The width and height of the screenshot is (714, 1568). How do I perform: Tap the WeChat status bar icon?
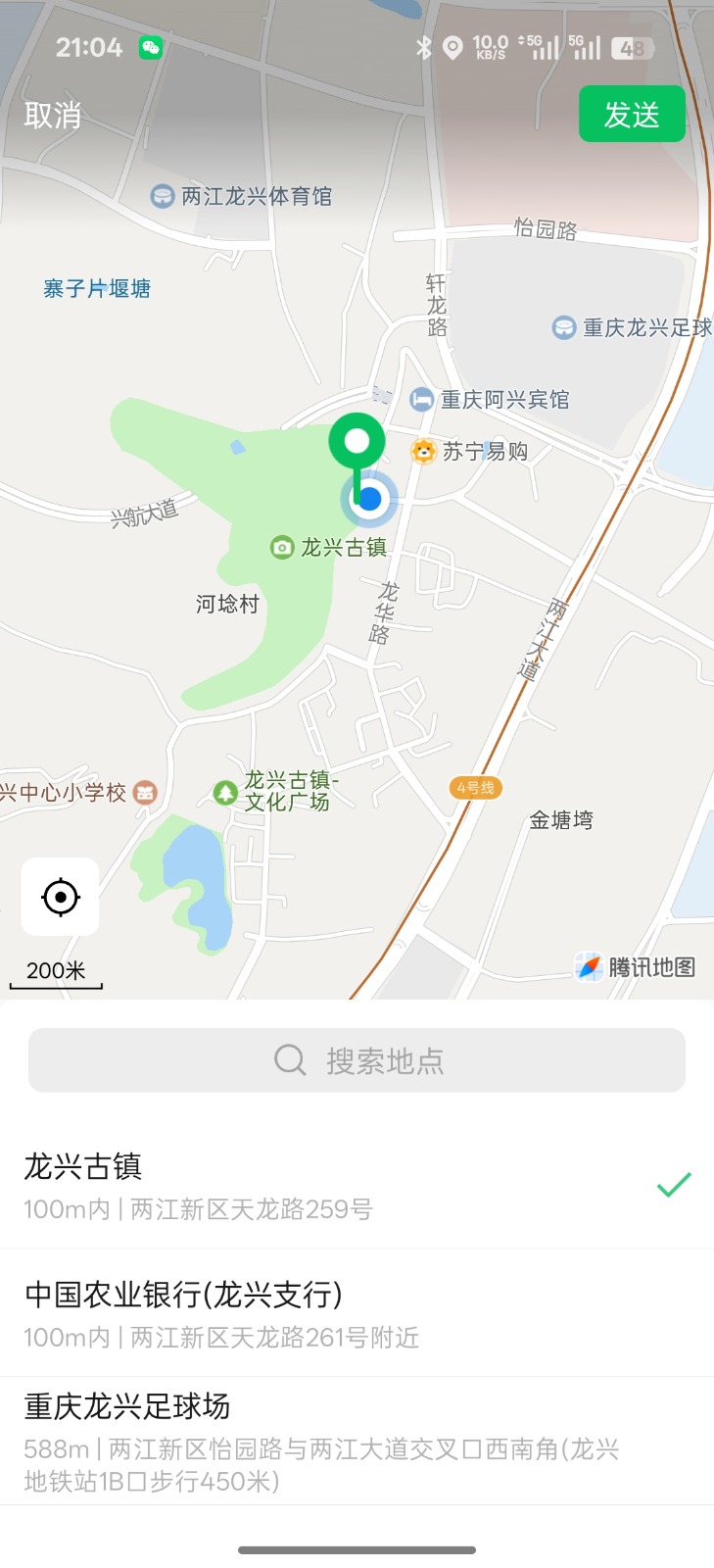pos(149,45)
